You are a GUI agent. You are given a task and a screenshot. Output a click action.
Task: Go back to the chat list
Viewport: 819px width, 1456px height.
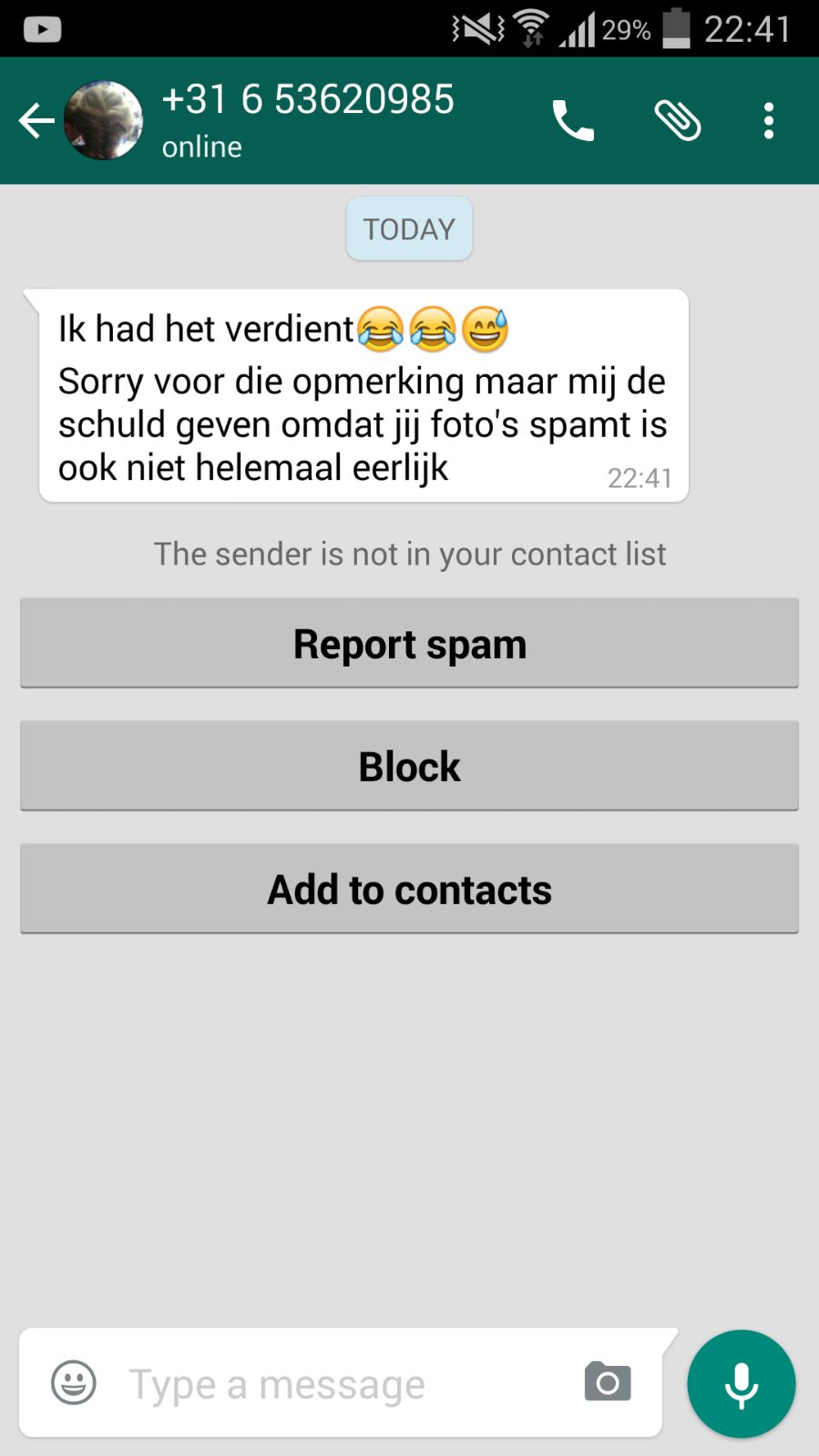pos(35,120)
